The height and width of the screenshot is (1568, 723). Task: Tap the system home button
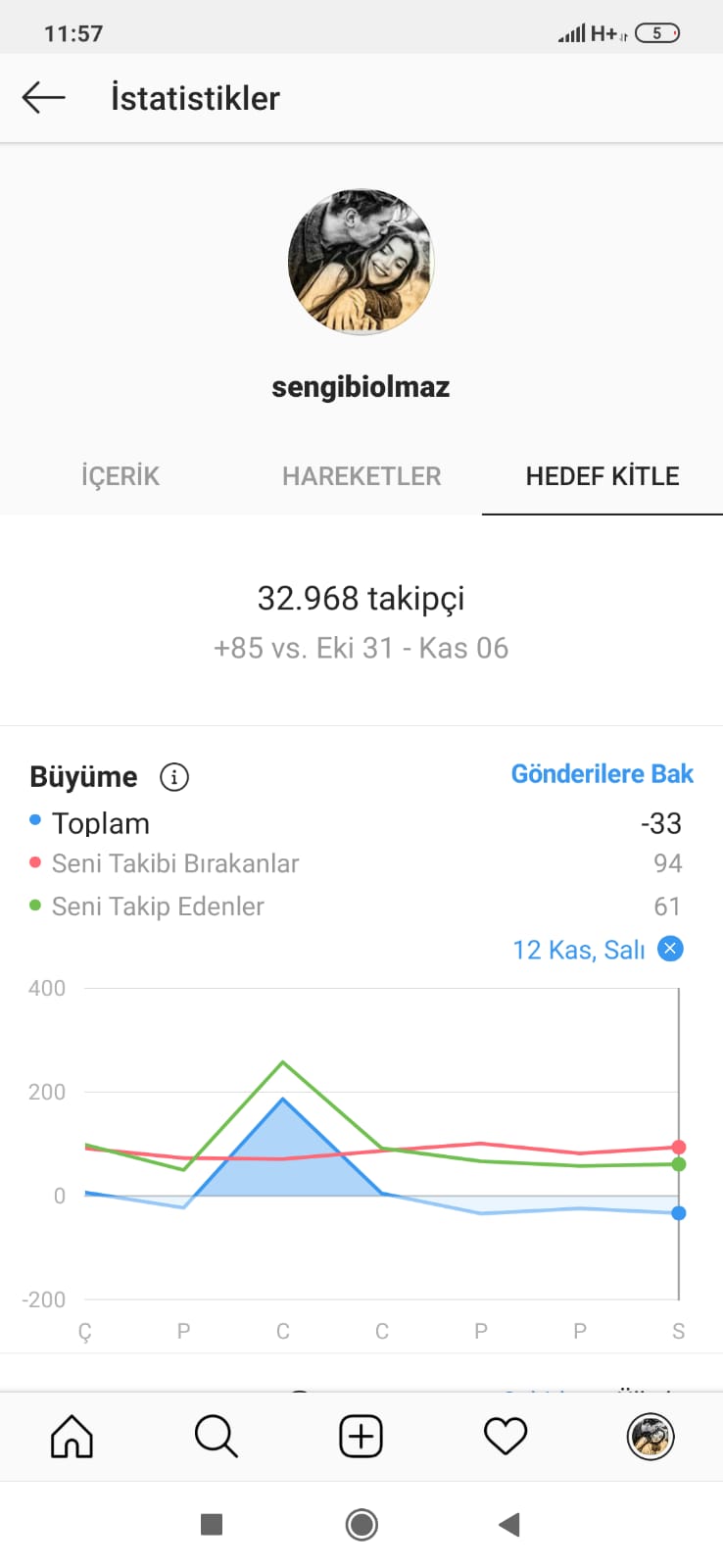[x=361, y=1525]
